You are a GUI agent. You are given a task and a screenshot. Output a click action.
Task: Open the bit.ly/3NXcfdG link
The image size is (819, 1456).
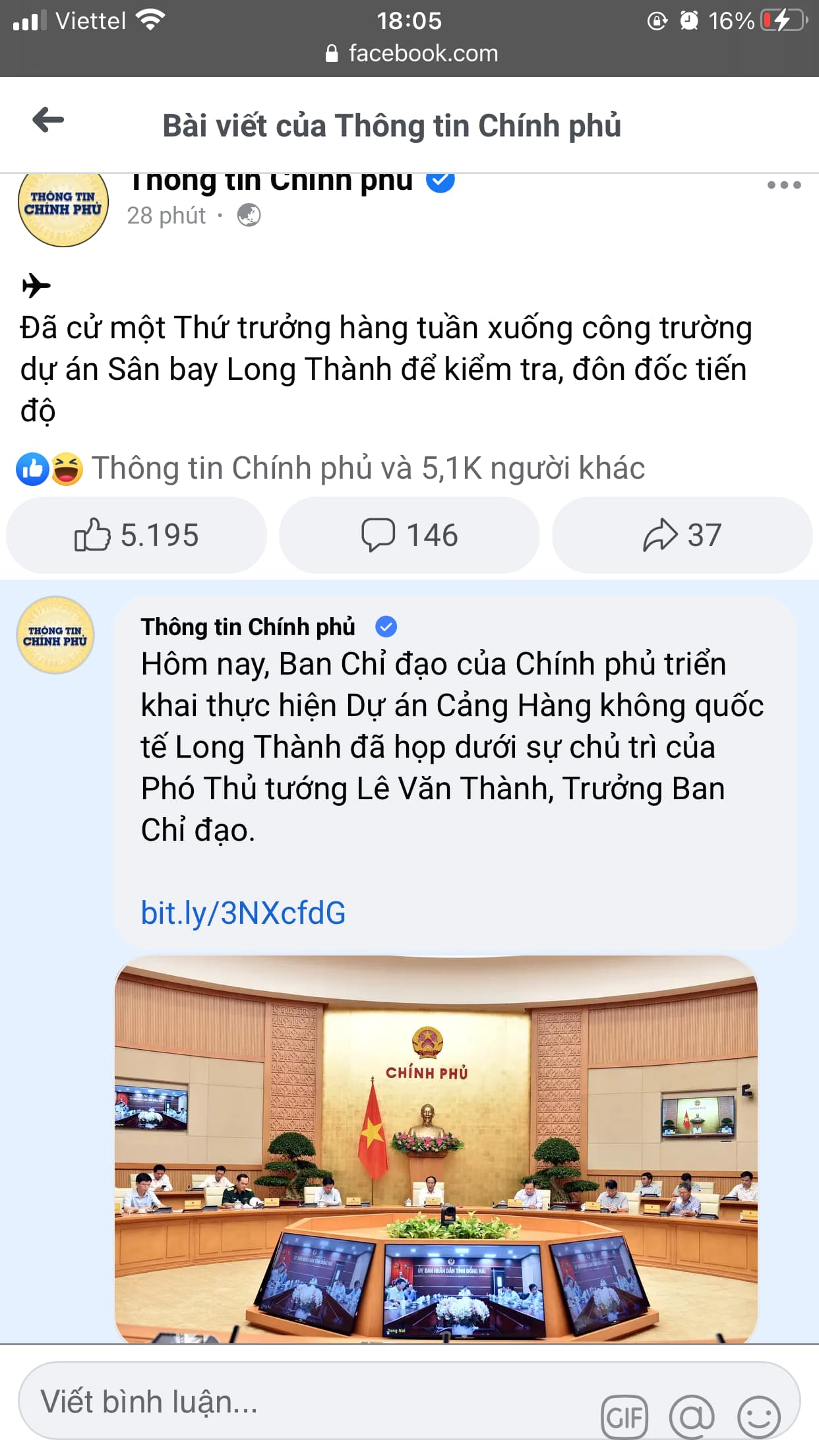click(x=243, y=913)
